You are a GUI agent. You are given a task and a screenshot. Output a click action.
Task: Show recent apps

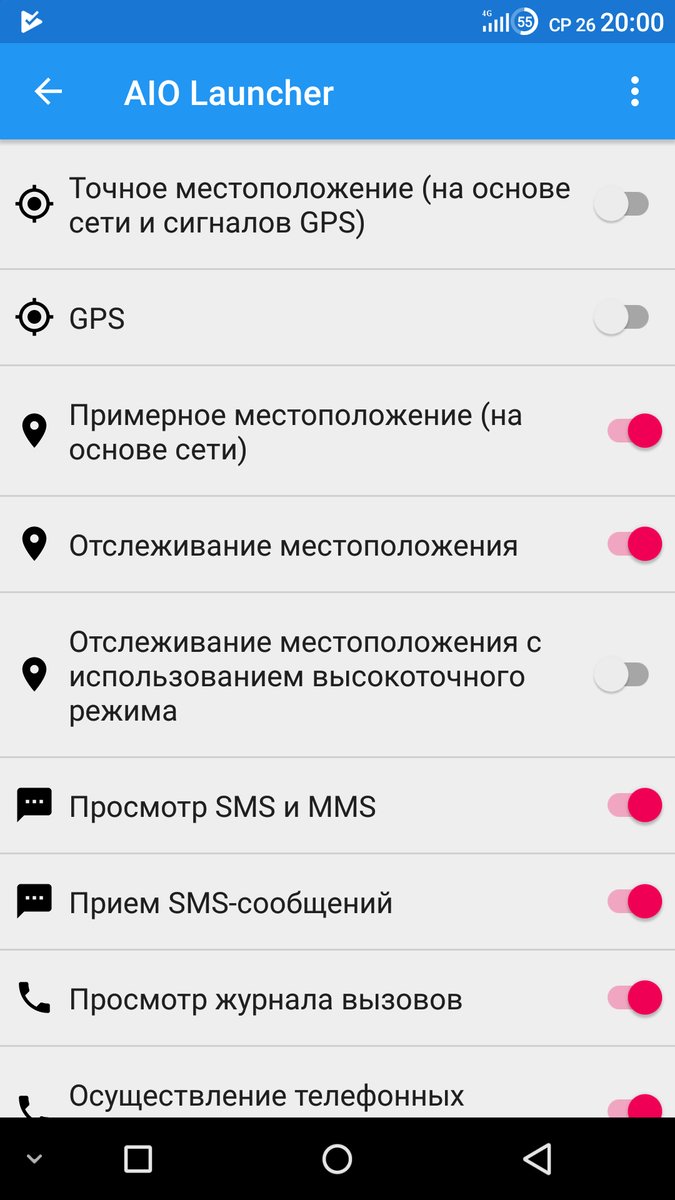click(138, 1159)
